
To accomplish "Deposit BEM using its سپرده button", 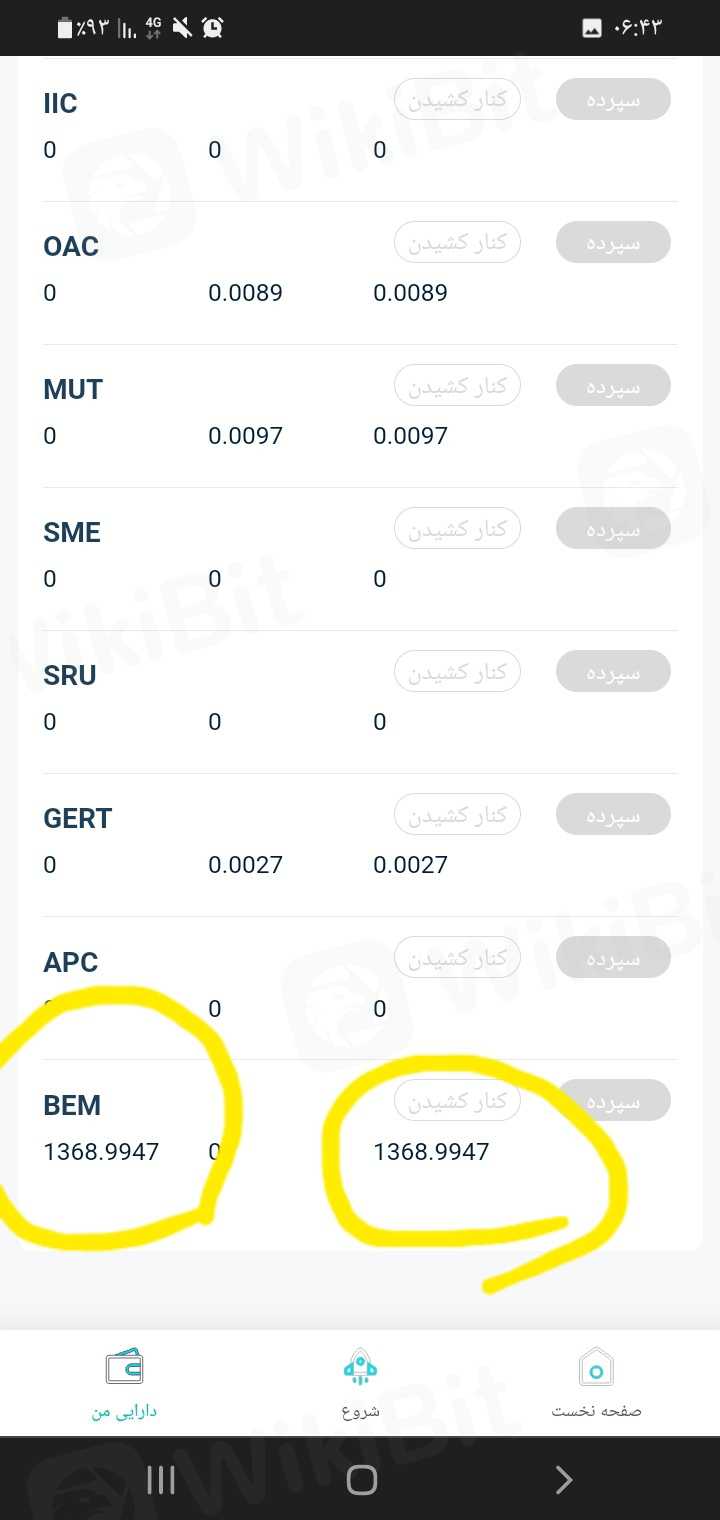I will point(613,1100).
